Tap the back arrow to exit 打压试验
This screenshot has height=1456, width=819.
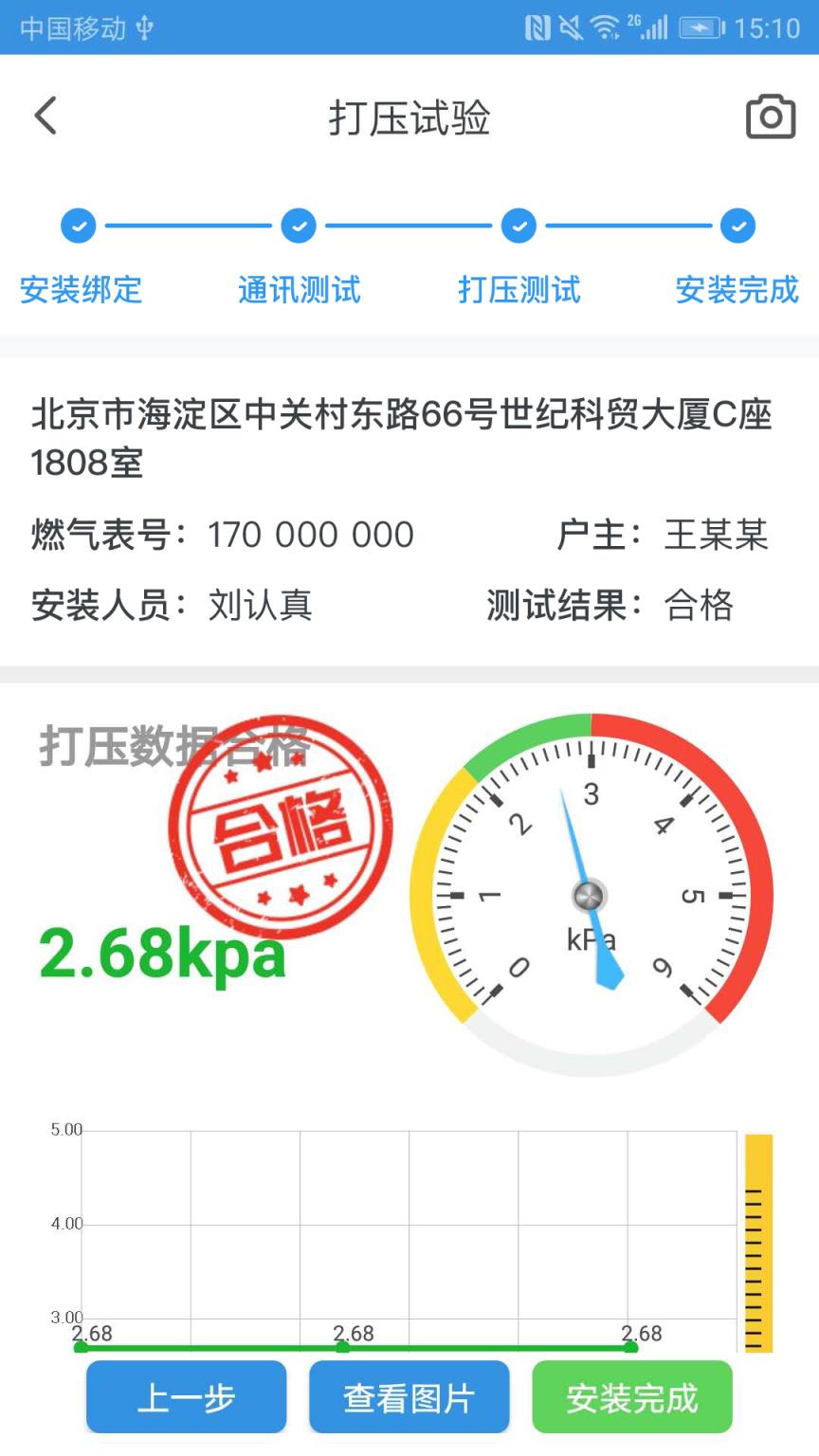(45, 115)
